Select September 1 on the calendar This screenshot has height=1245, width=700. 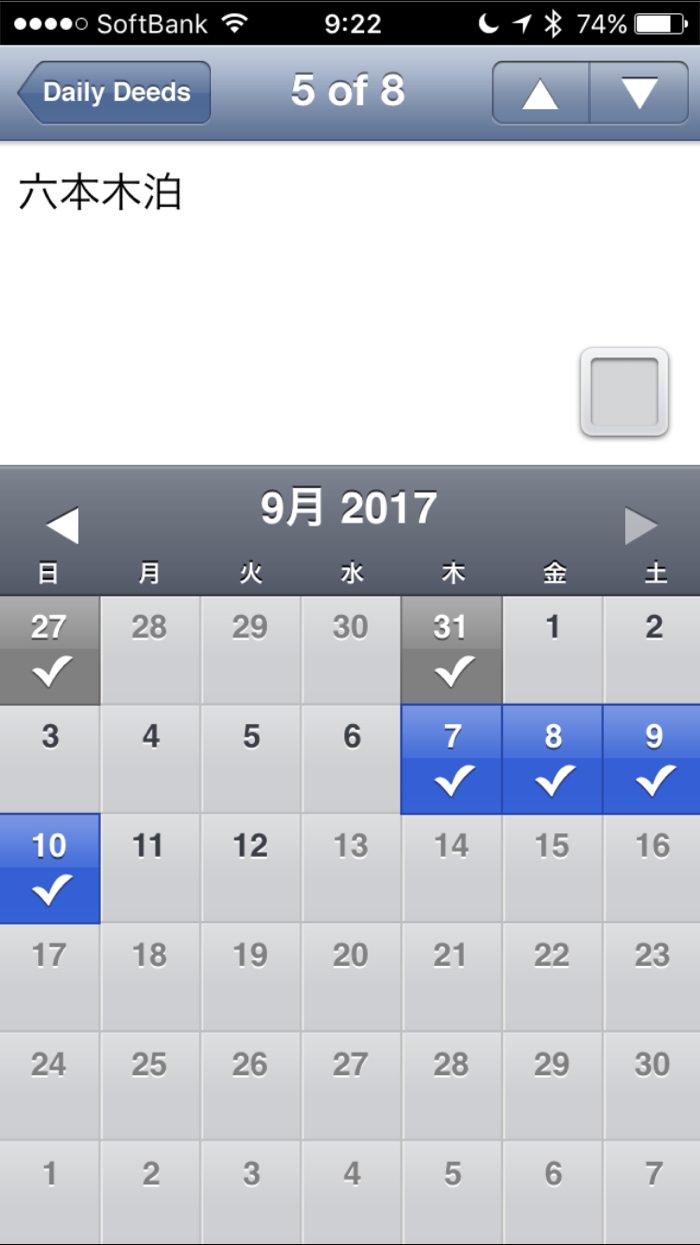552,650
